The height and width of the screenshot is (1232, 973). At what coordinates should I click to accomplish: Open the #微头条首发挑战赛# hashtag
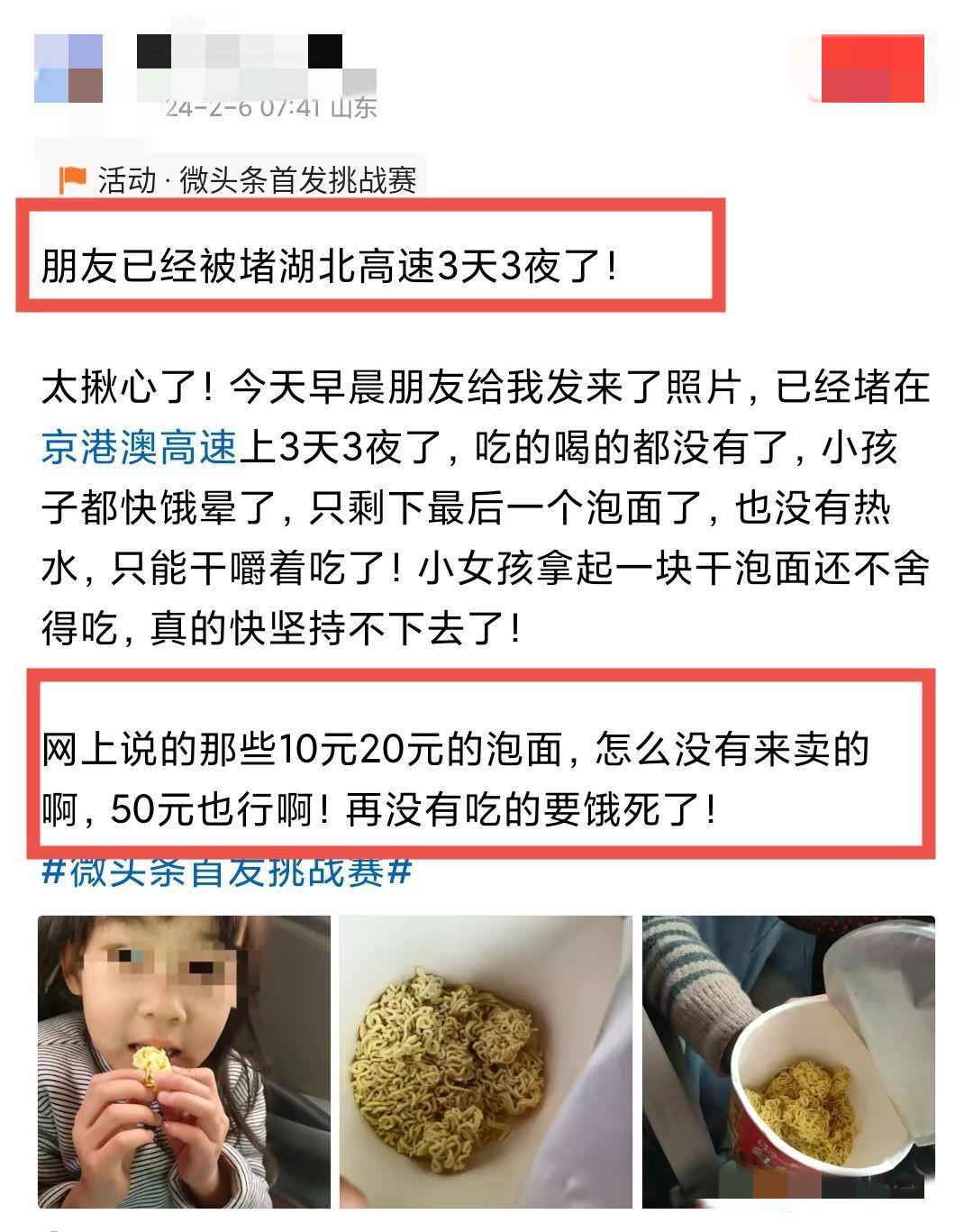[227, 872]
